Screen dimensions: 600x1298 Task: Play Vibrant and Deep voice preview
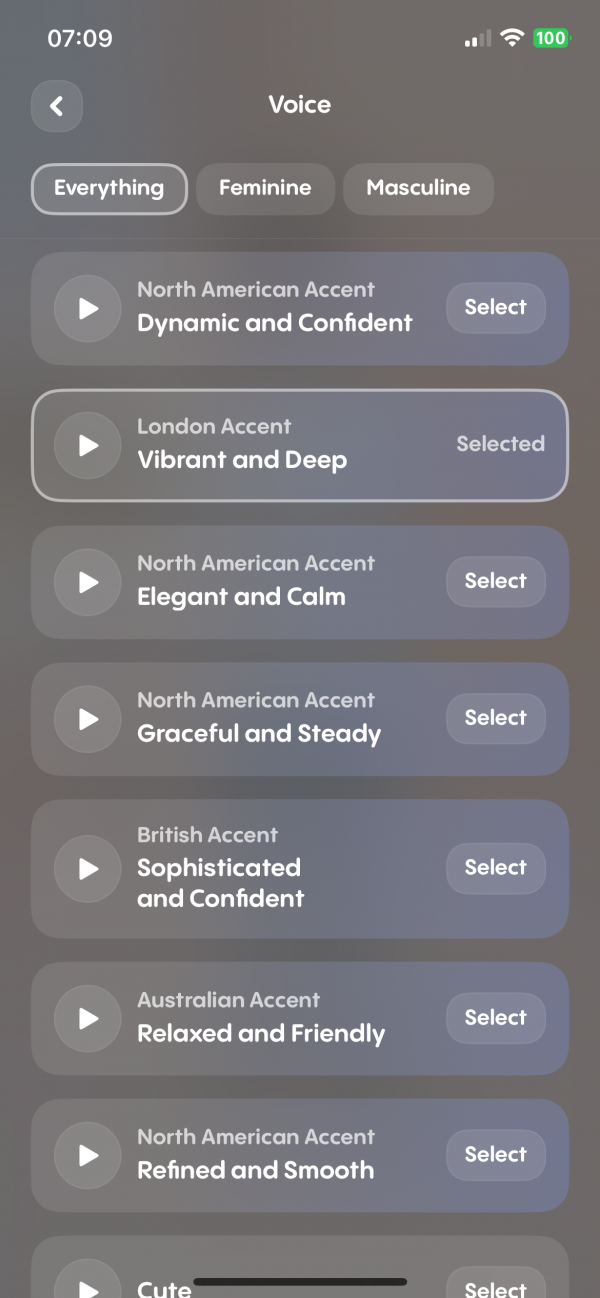(x=88, y=444)
